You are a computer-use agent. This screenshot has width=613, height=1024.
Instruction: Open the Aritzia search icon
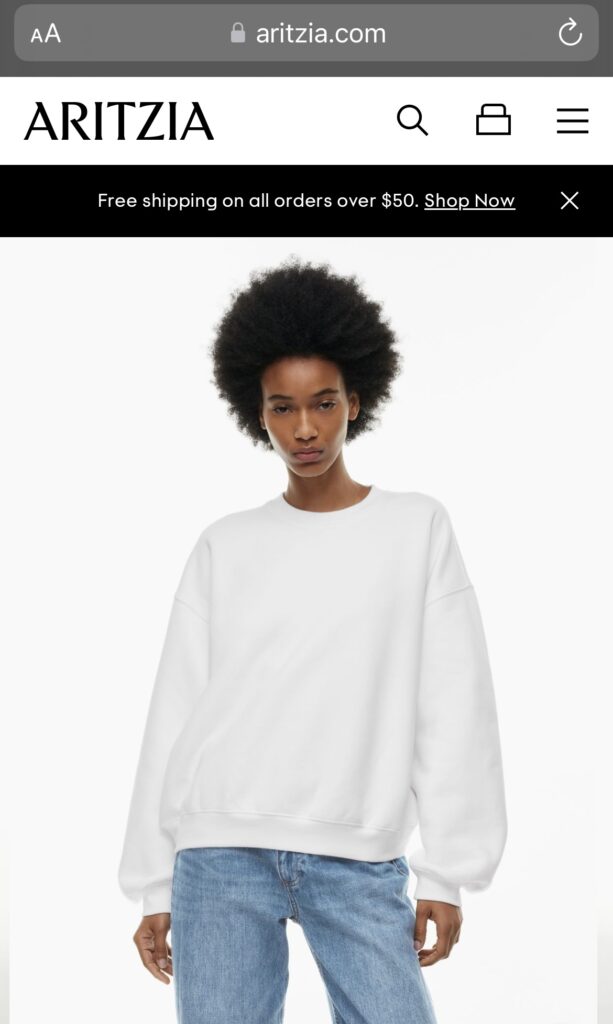point(412,121)
